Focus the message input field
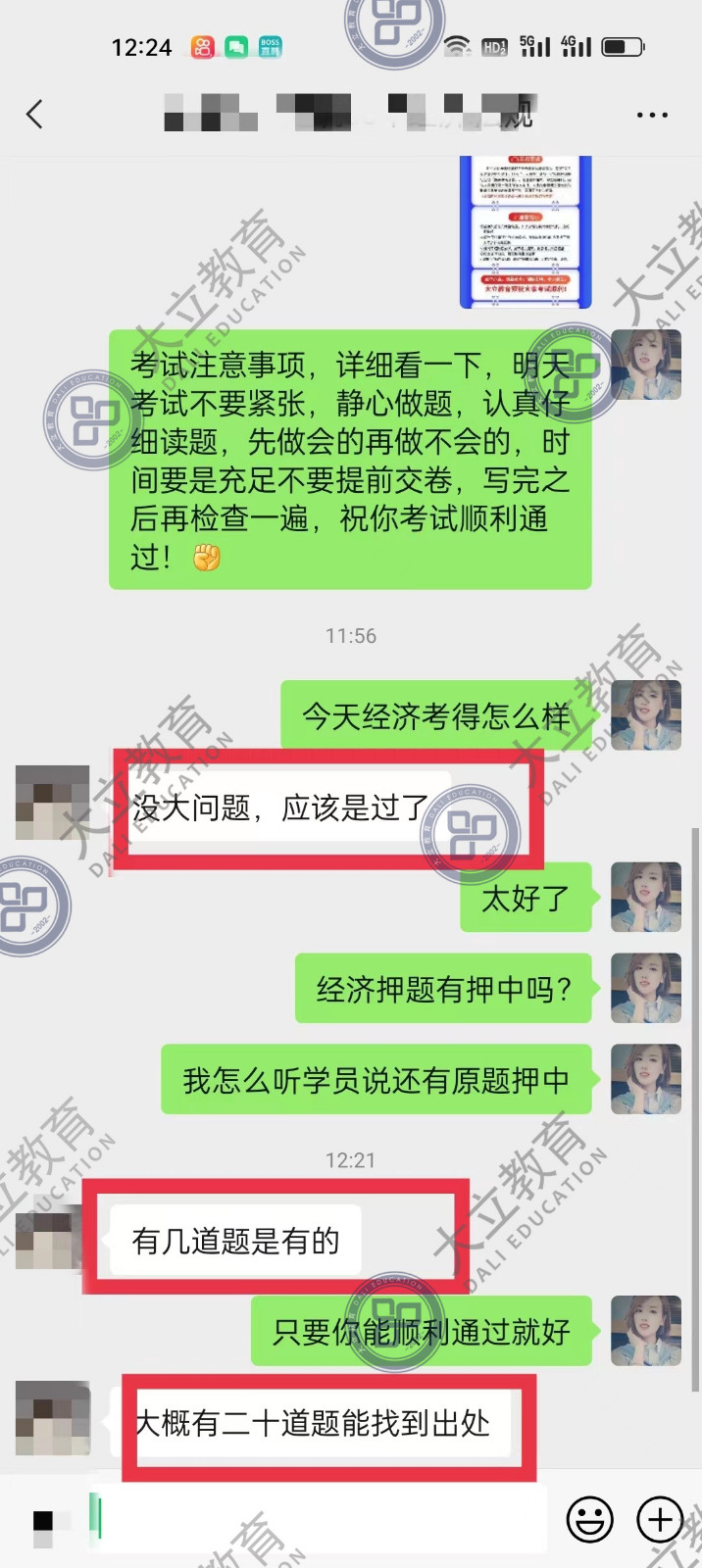The width and height of the screenshot is (702, 1568). coord(324,1519)
